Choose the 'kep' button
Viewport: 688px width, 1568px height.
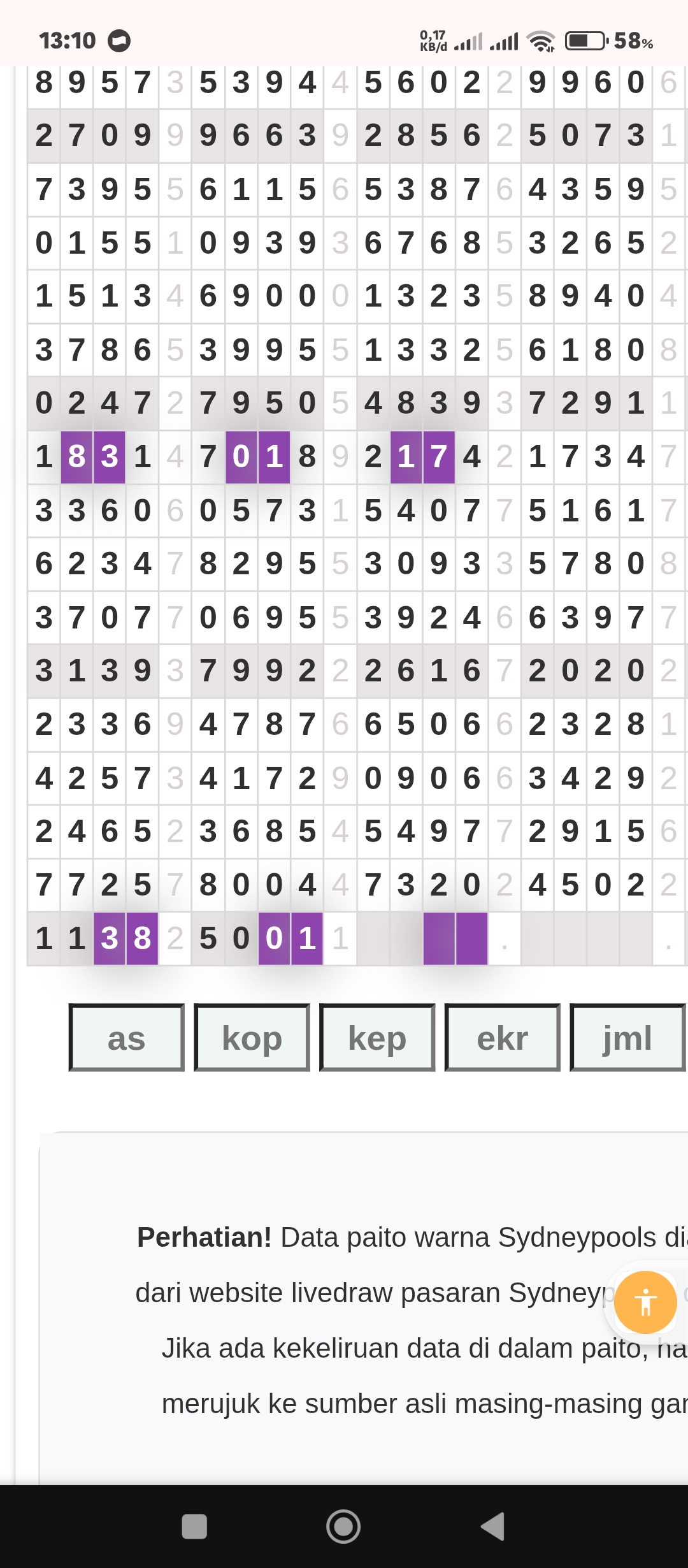tap(377, 1038)
